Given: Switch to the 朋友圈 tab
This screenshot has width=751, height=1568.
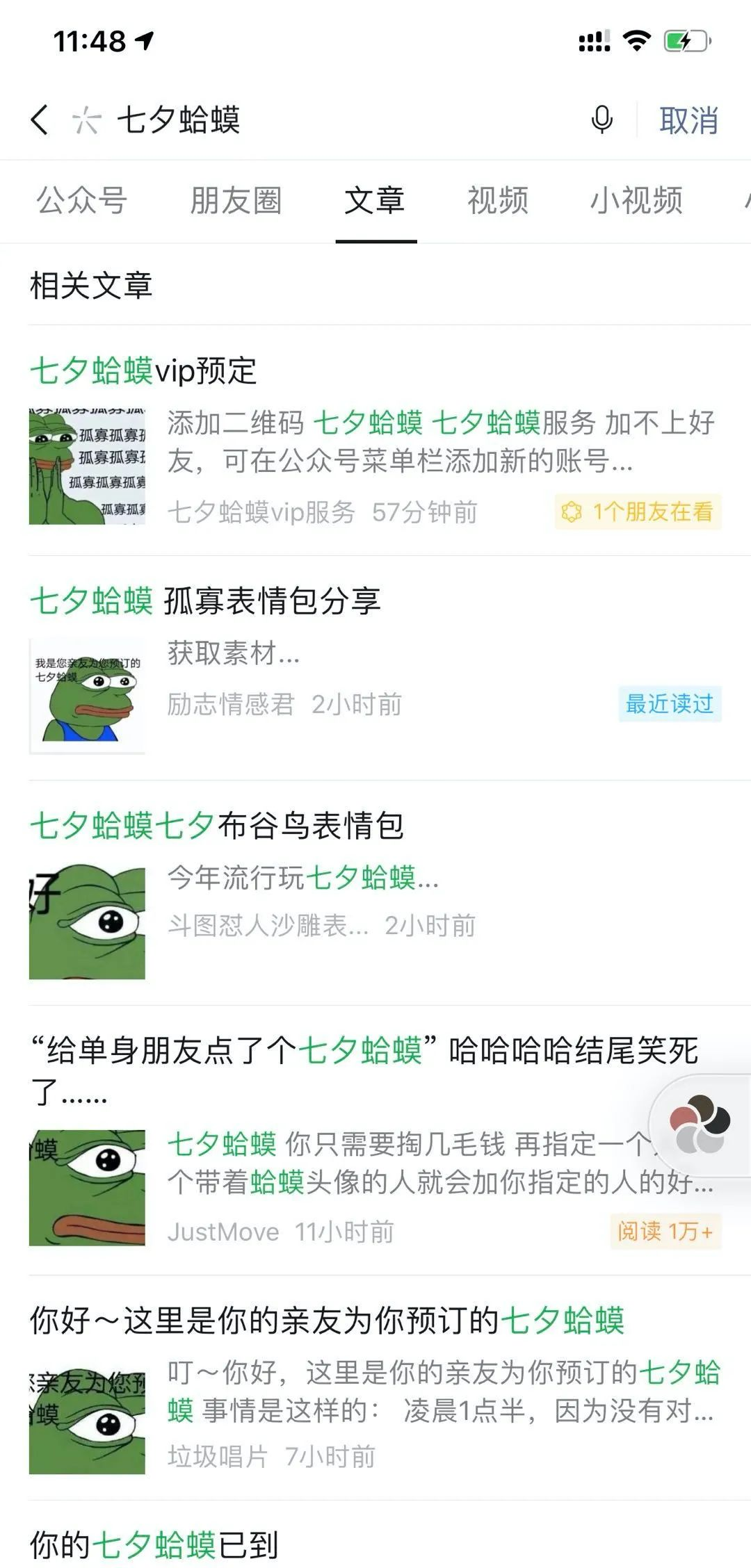Looking at the screenshot, I should point(236,201).
